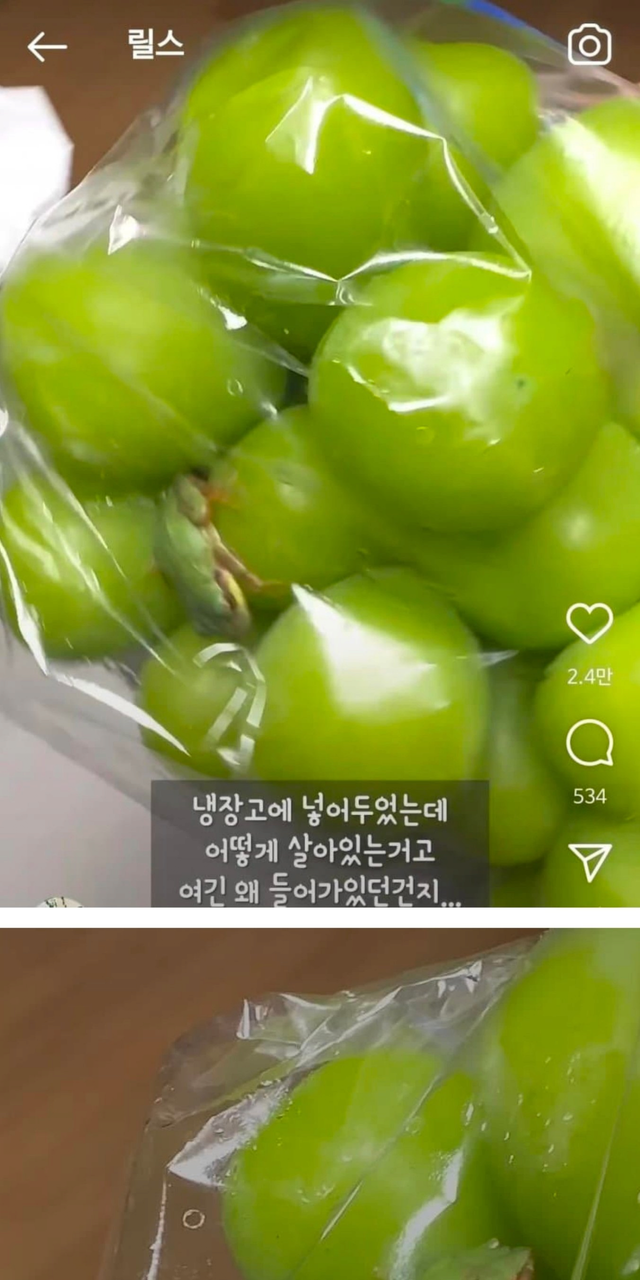Go back from the Reels screen
Viewport: 640px width, 1280px height.
tap(47, 46)
